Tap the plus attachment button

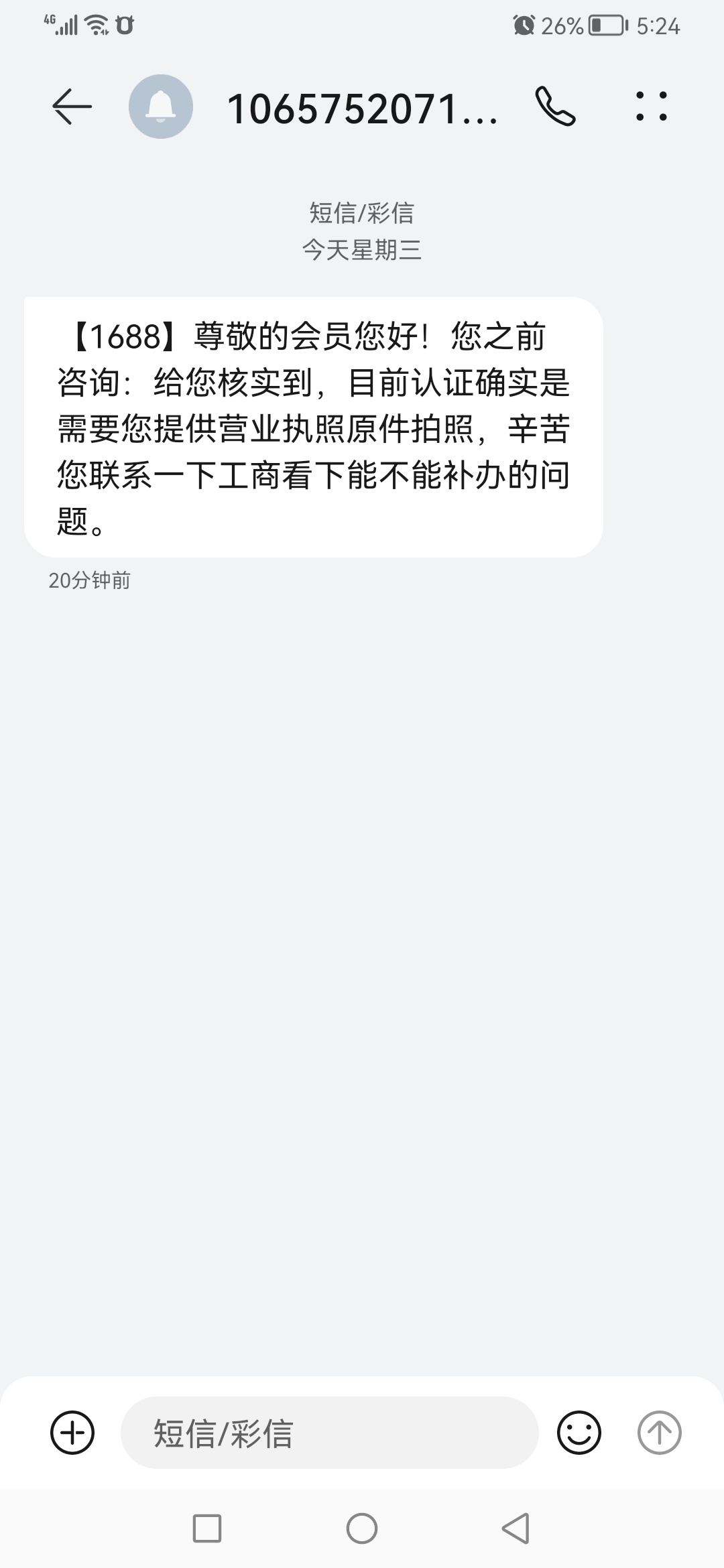point(72,1433)
